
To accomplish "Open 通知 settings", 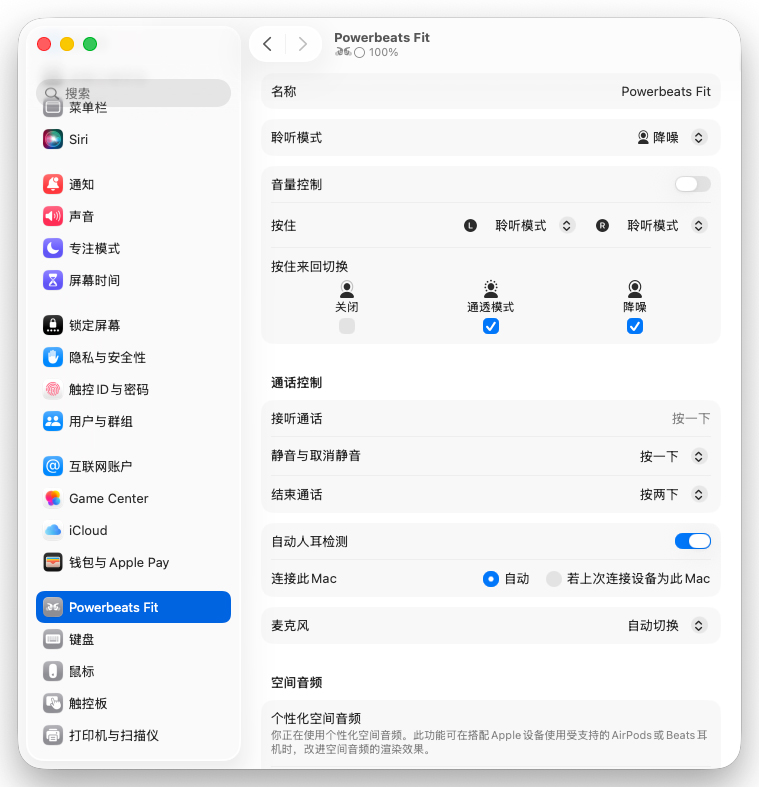I will click(x=81, y=184).
